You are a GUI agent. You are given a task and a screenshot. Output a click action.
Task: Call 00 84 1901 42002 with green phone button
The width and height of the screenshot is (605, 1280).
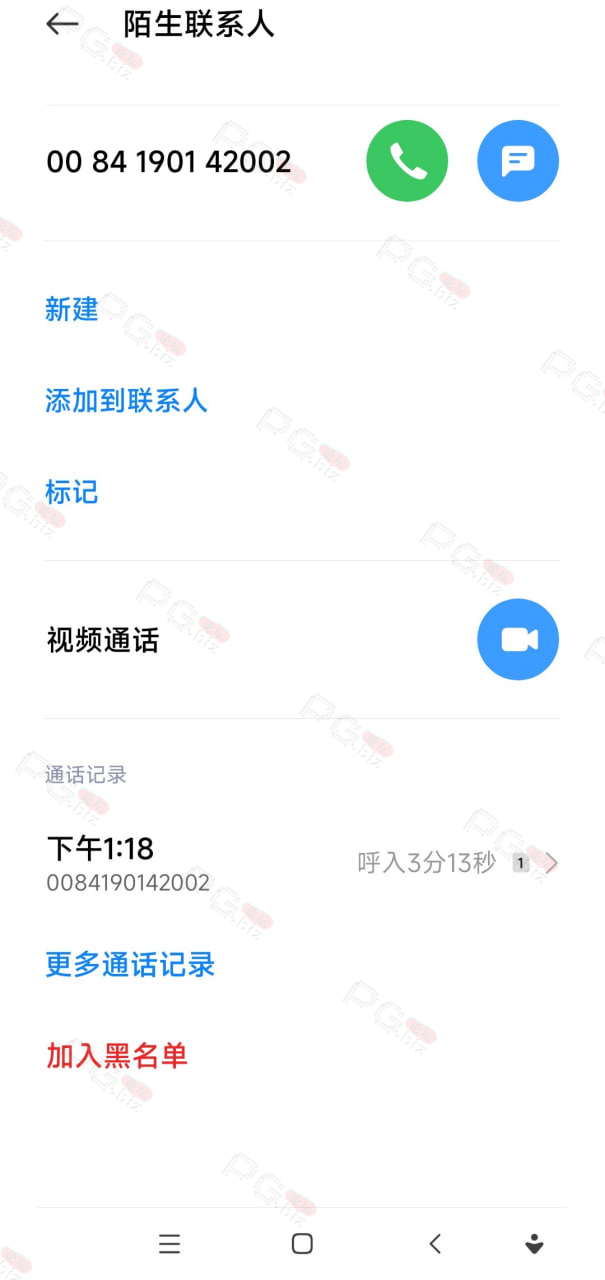[x=407, y=161]
